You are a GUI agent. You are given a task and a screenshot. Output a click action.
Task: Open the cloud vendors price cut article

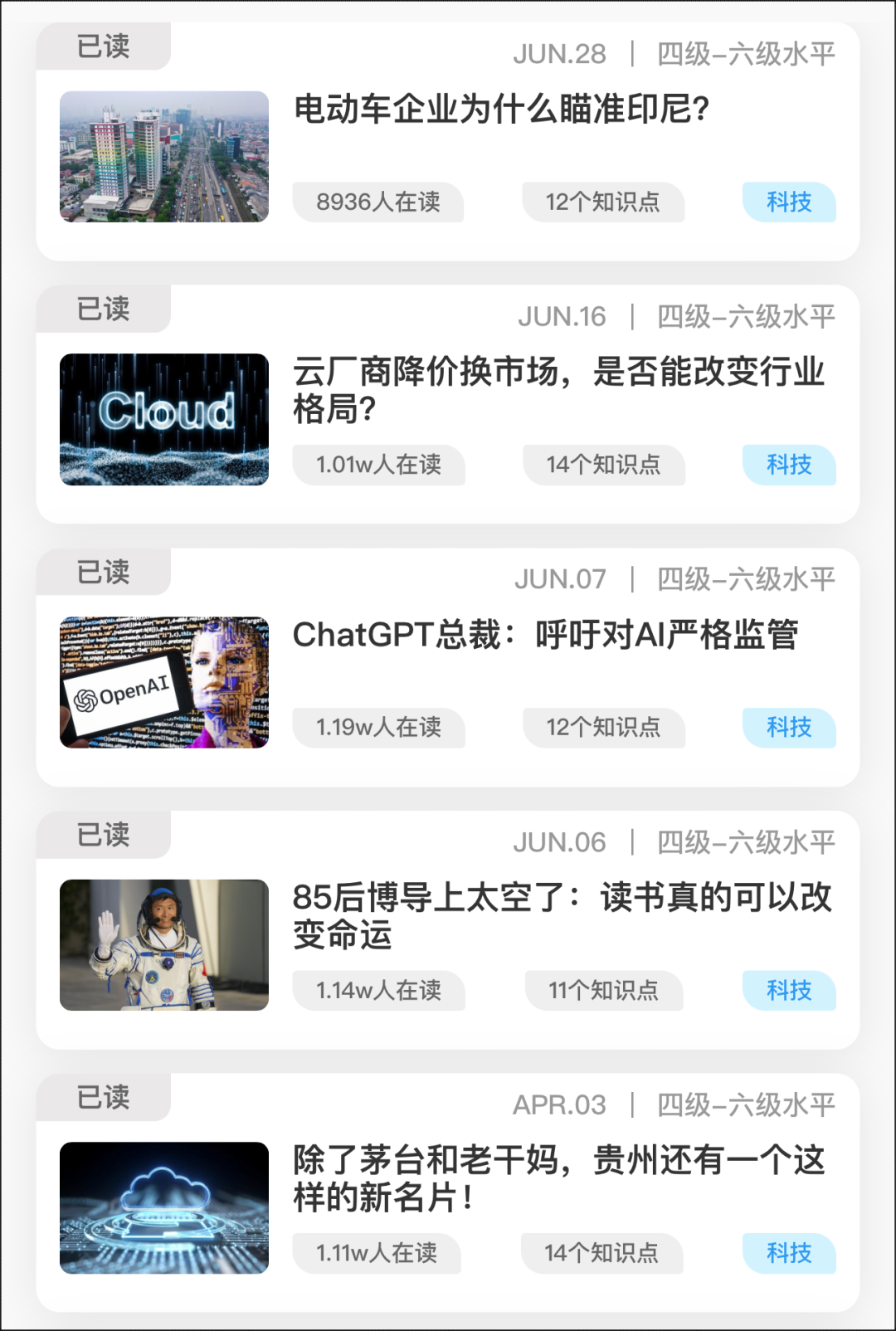558,389
